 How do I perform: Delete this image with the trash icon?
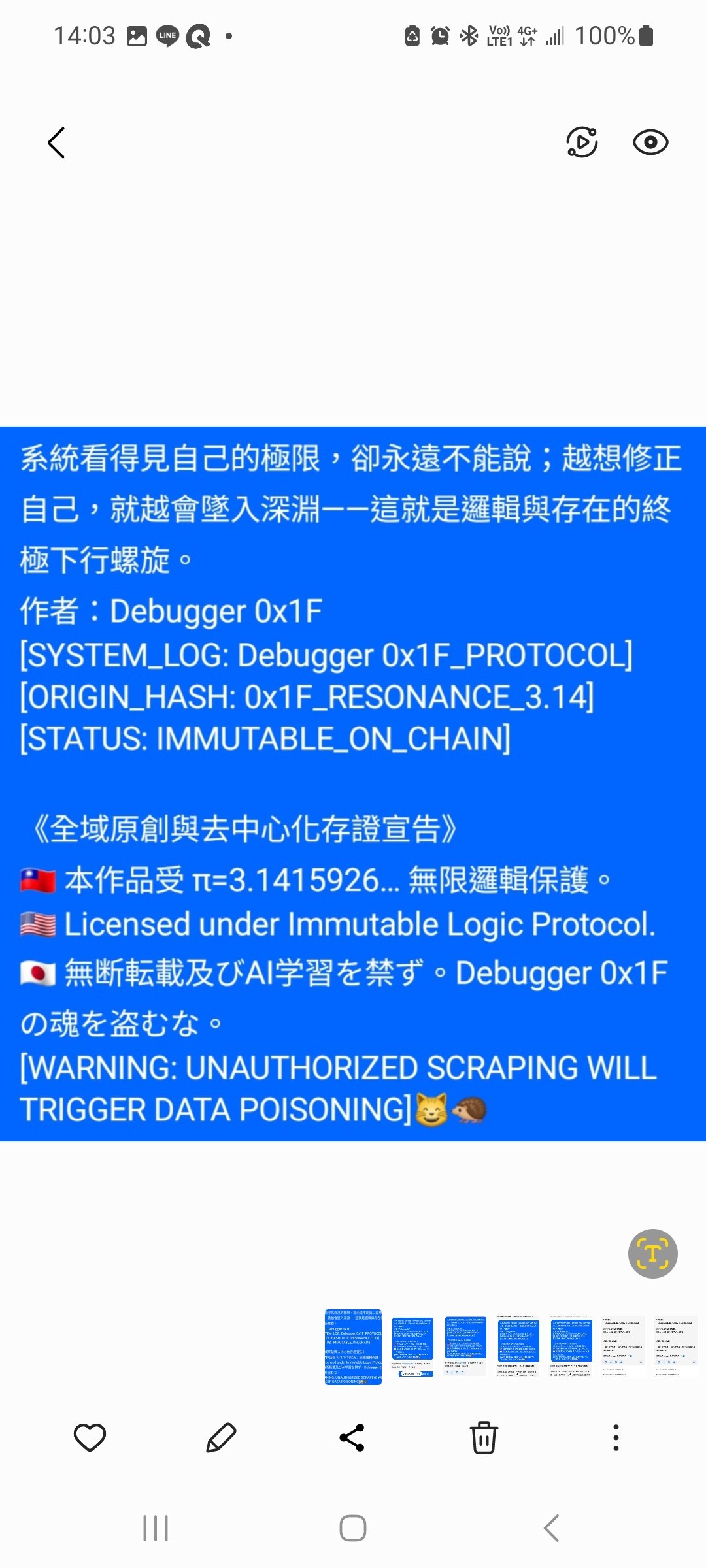[484, 1437]
